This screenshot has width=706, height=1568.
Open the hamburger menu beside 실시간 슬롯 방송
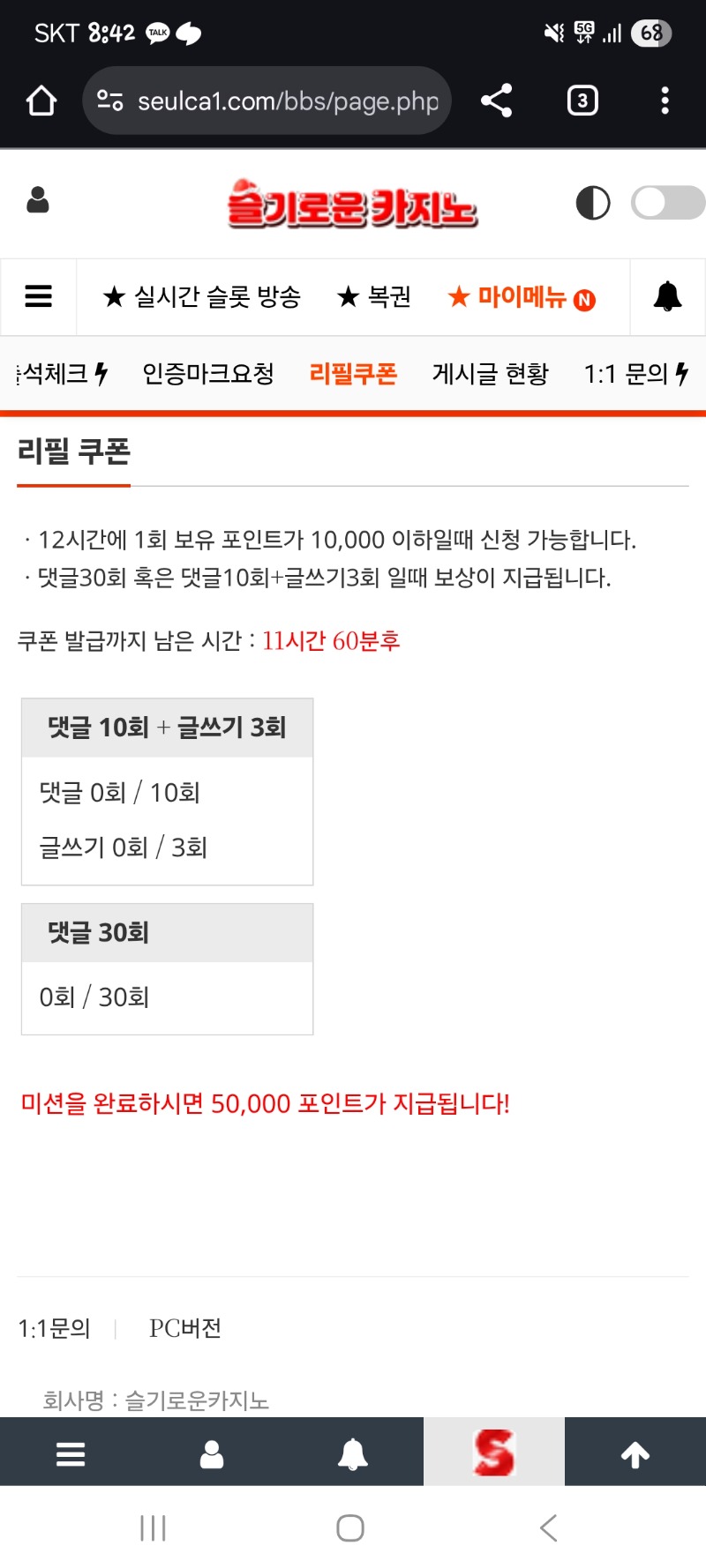(38, 296)
